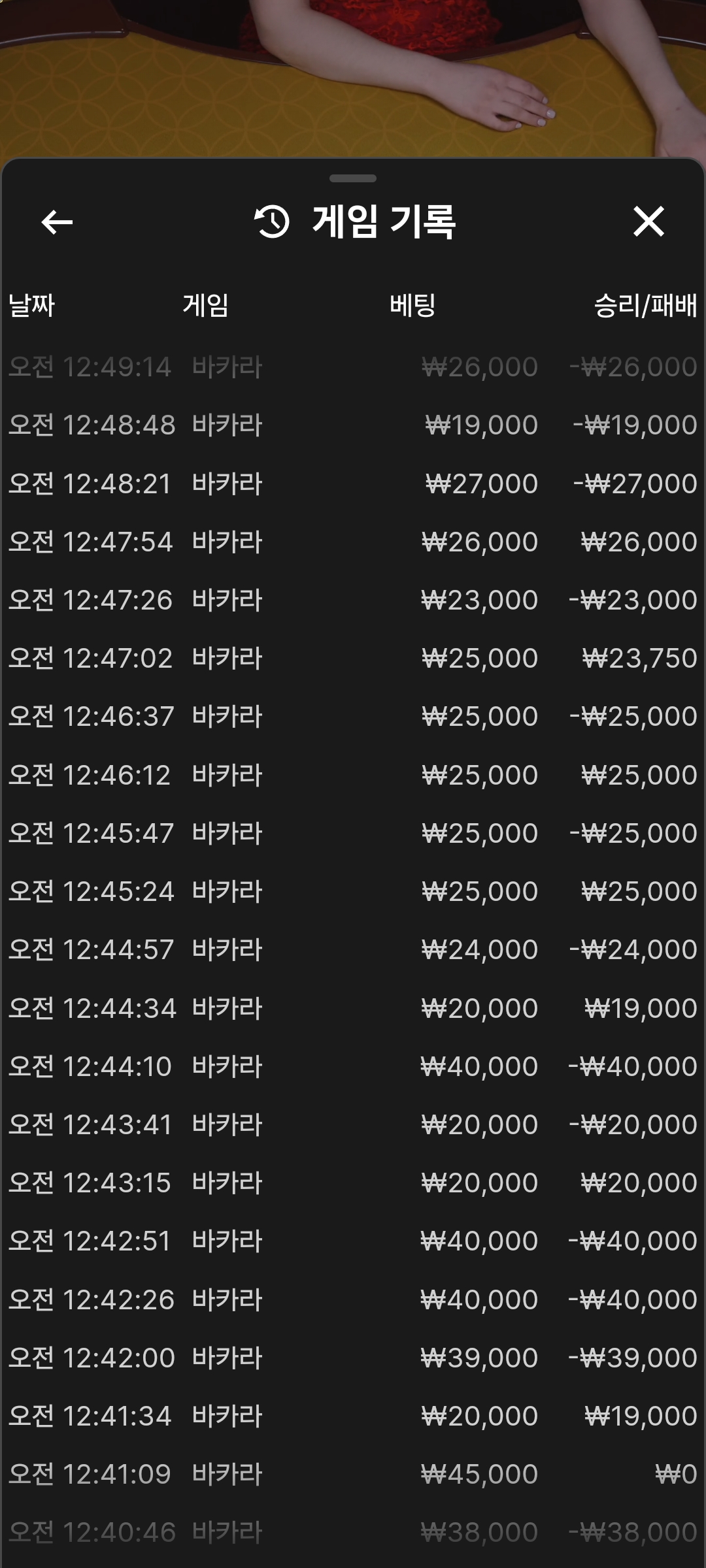Viewport: 706px width, 1568px height.
Task: Go back with the arrow icon
Action: (57, 222)
